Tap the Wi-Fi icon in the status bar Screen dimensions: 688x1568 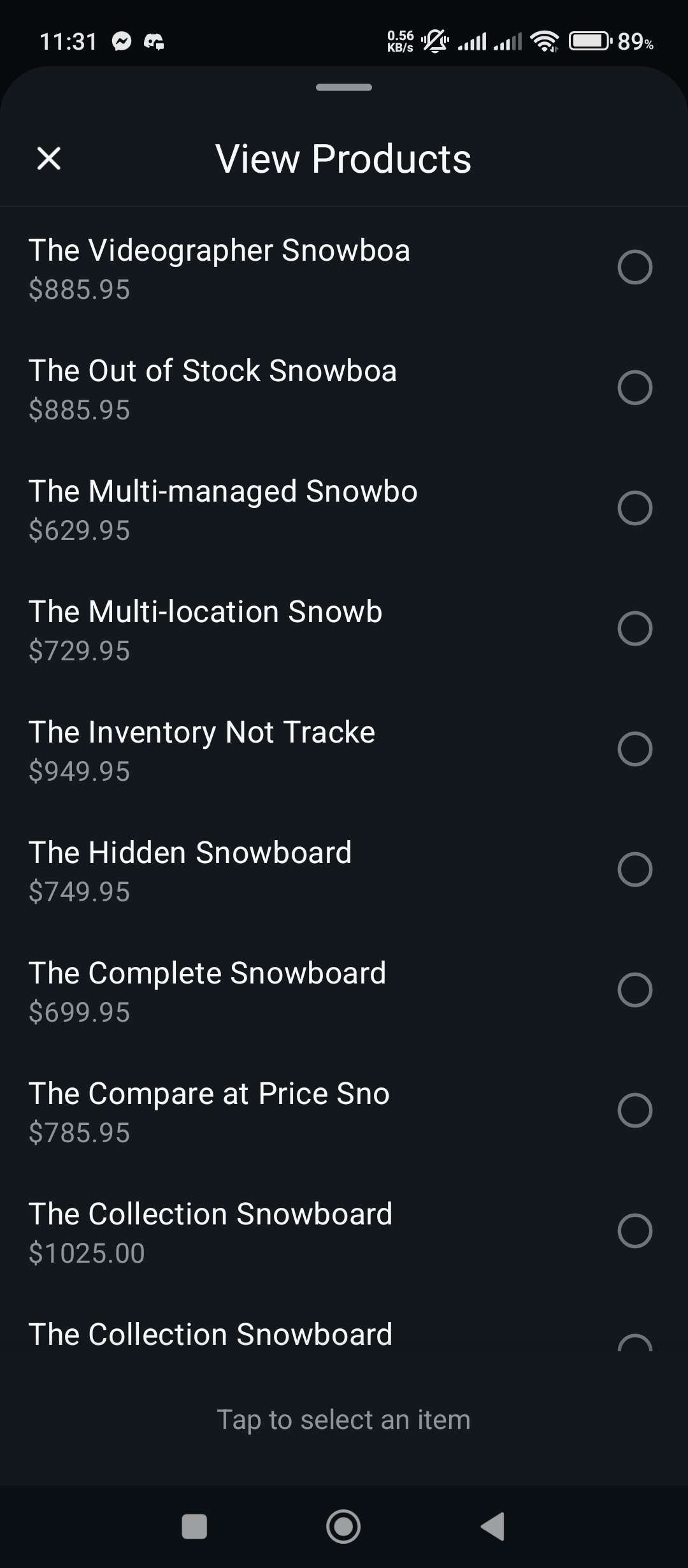point(543,41)
